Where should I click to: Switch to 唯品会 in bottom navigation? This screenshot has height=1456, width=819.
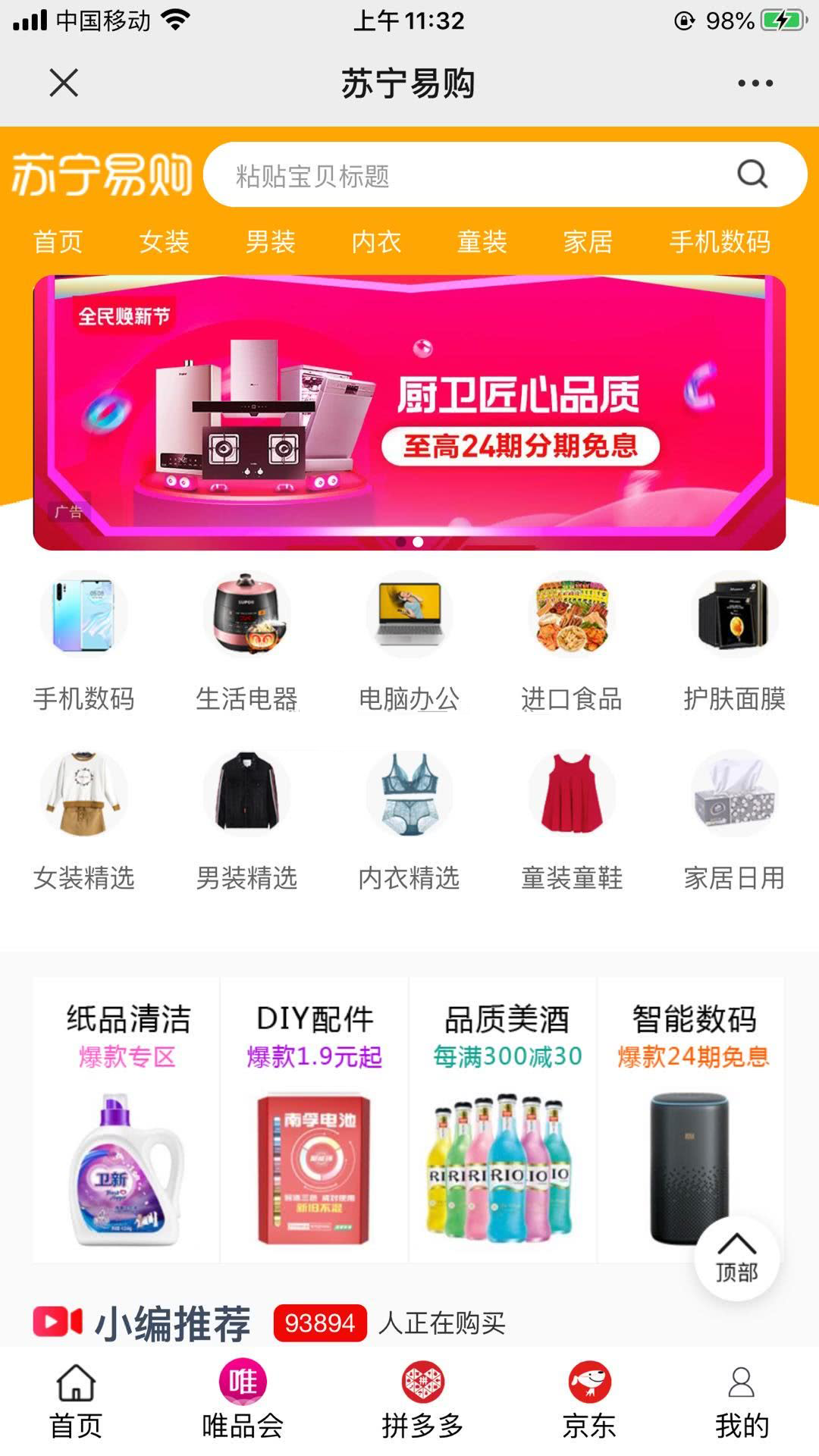click(243, 1401)
